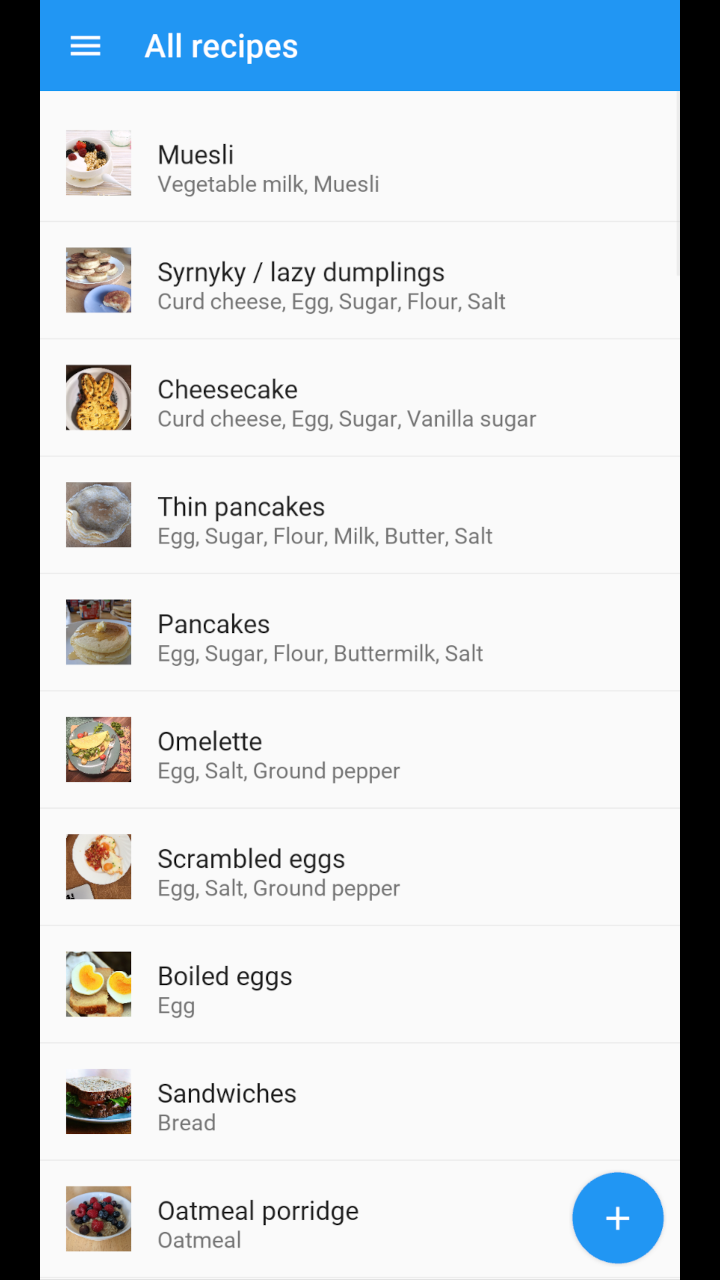The image size is (720, 1280).
Task: Click the Sandwiches photo thumbnail
Action: coord(98,1101)
